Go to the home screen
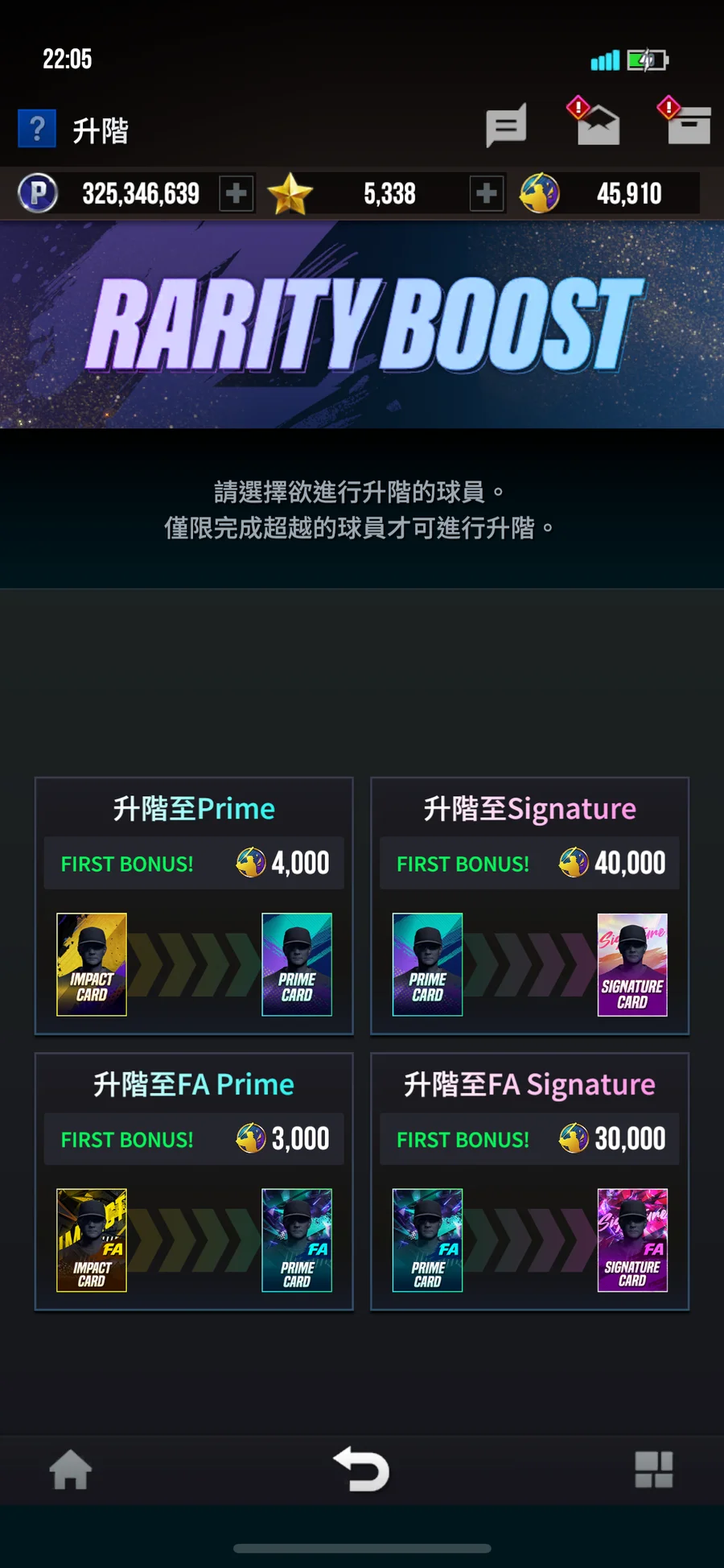This screenshot has height=1568, width=724. [x=71, y=1470]
